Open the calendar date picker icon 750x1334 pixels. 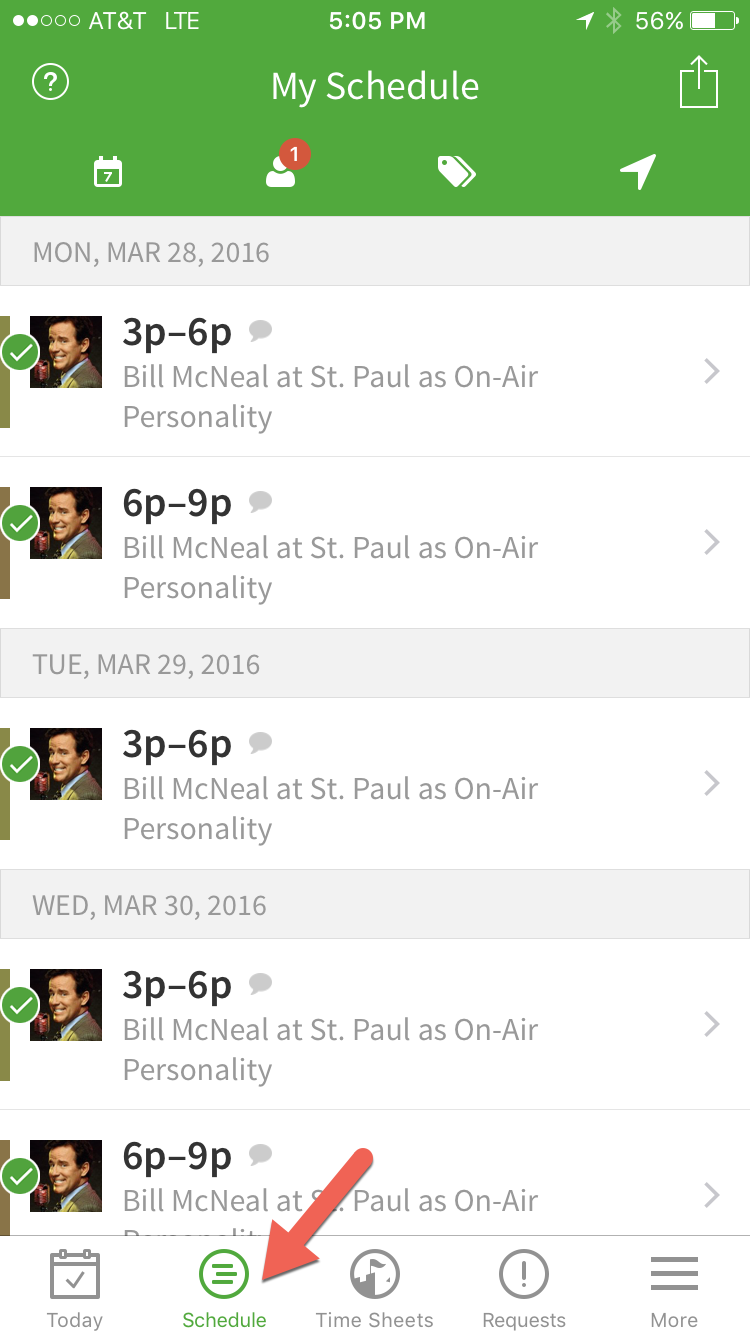tap(108, 172)
